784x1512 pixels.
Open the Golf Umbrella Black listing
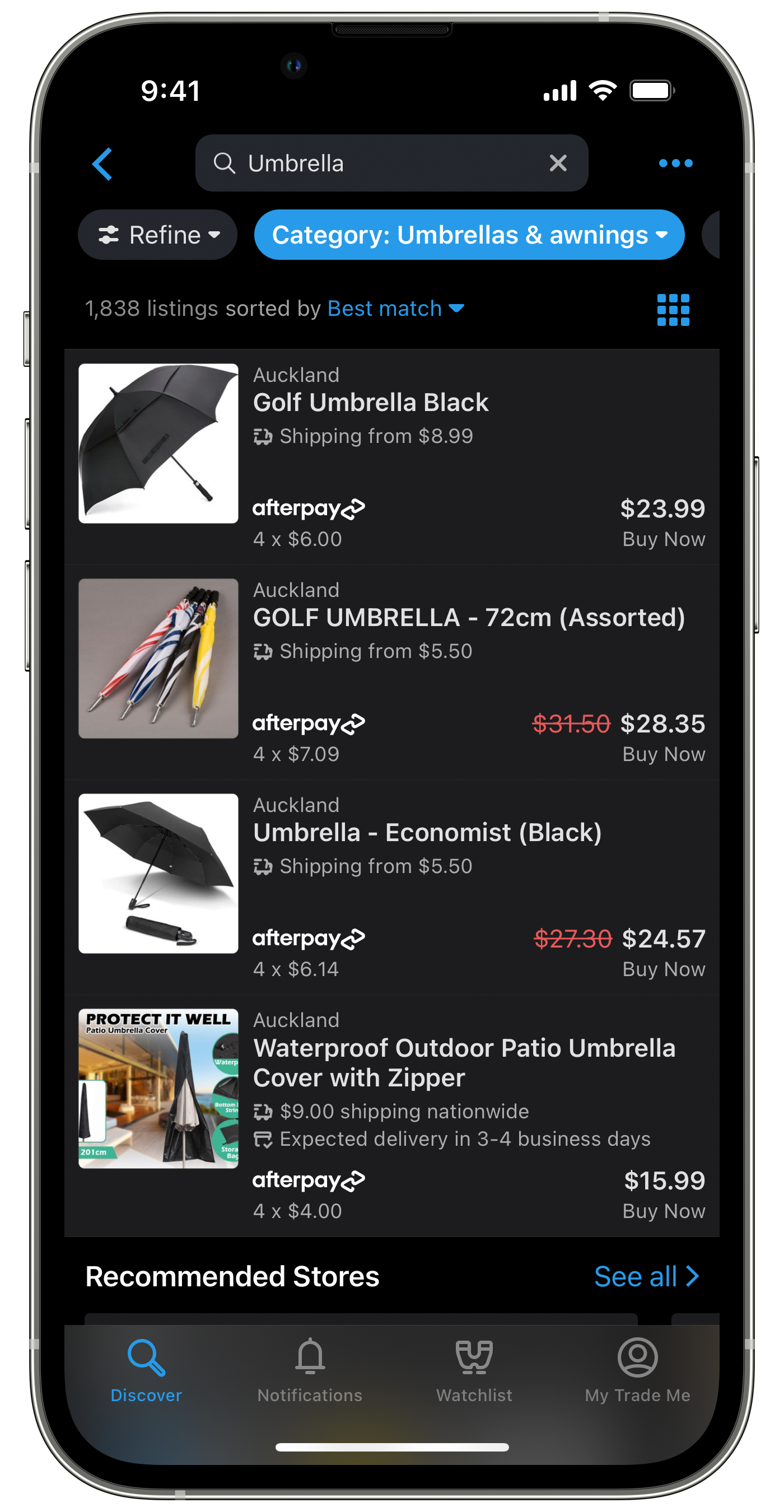[391, 457]
